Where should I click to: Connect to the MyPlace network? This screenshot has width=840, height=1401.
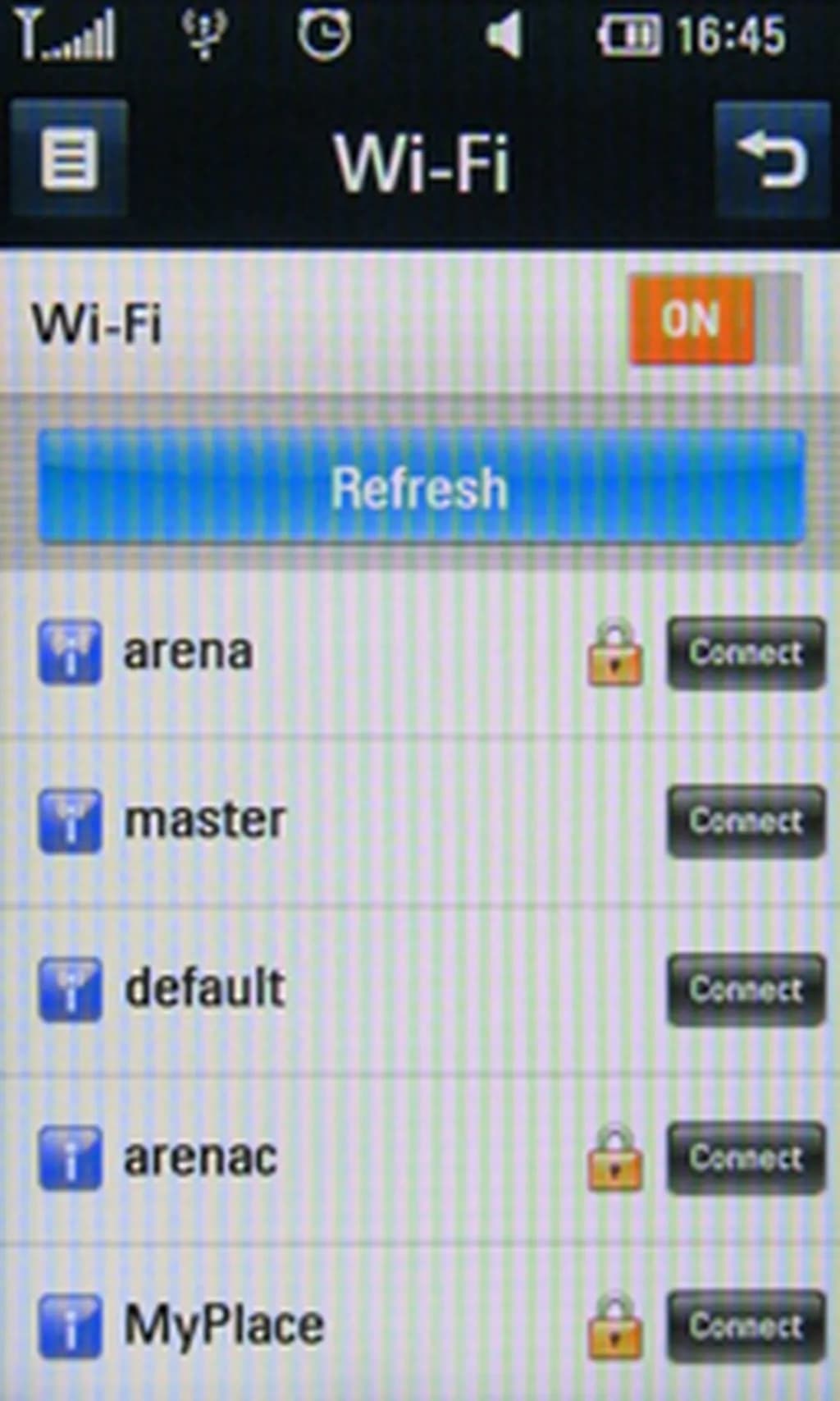[x=746, y=1326]
